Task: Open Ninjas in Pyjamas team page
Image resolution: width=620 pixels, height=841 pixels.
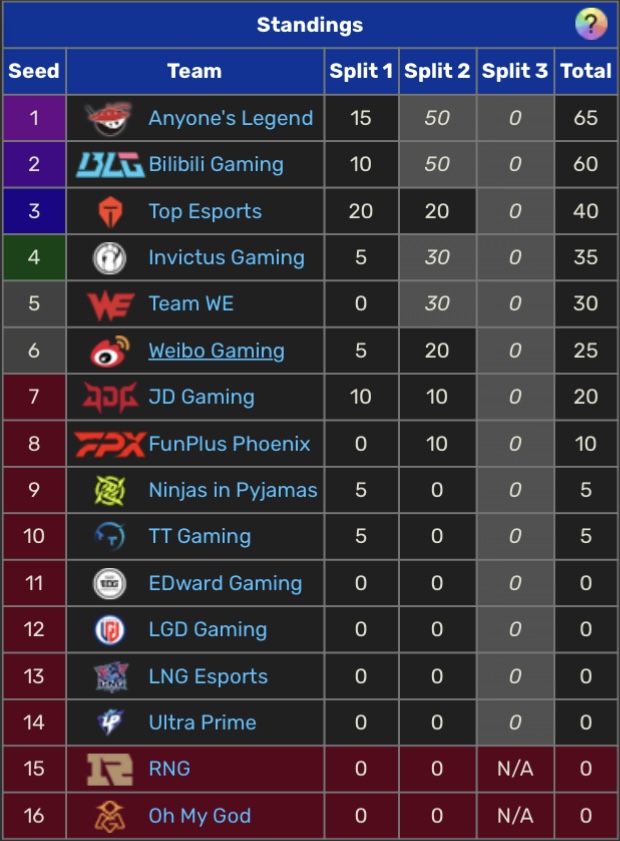Action: click(x=232, y=490)
